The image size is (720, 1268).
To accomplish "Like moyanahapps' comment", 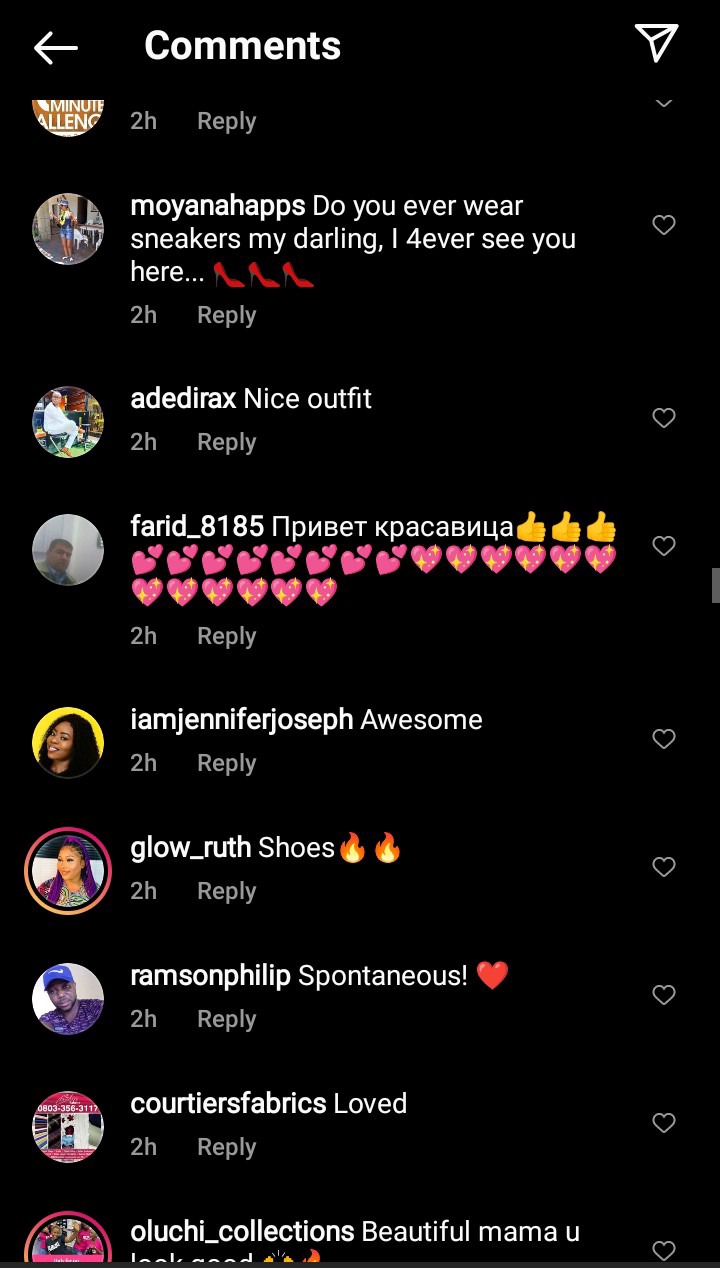I will coord(664,225).
